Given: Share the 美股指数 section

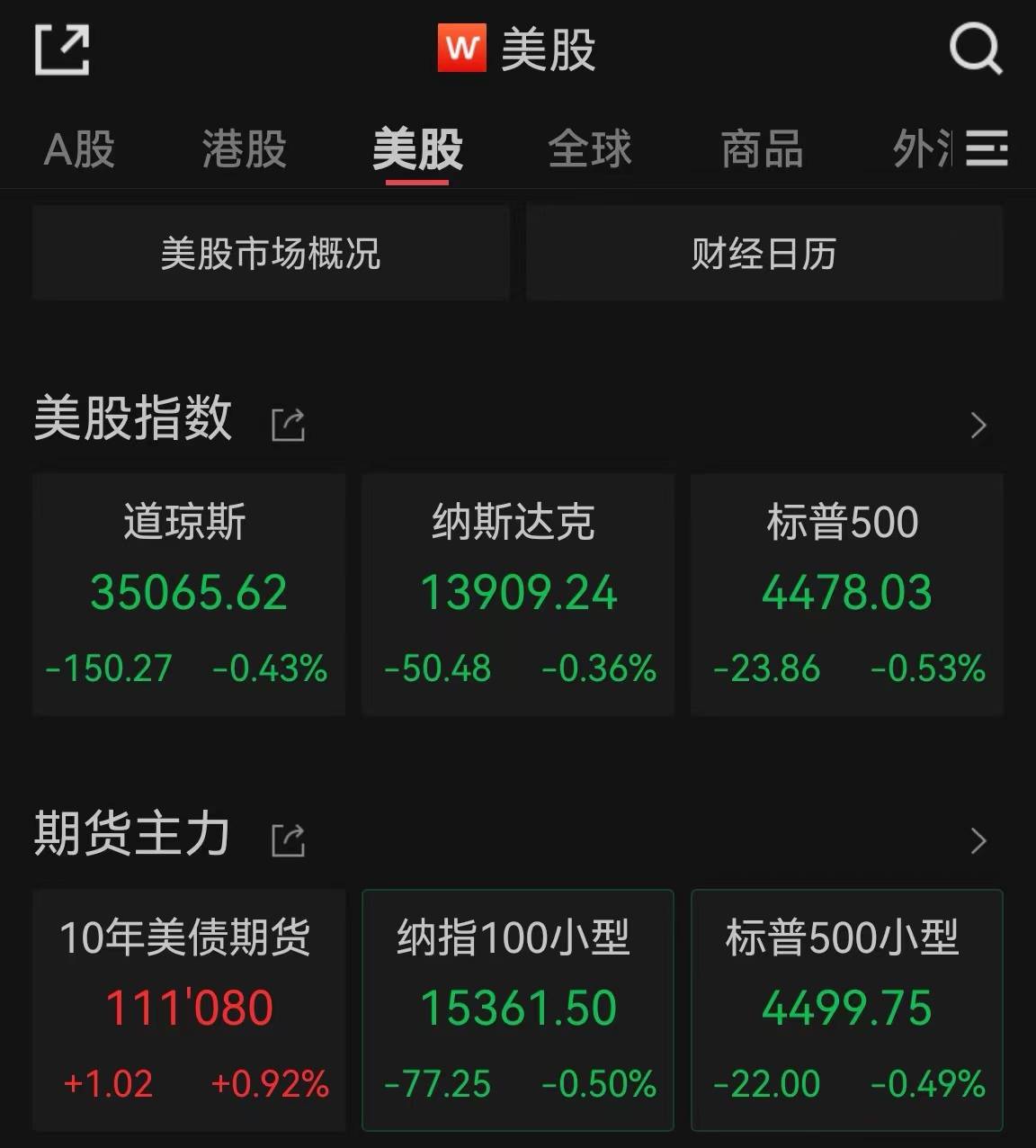Looking at the screenshot, I should [289, 424].
